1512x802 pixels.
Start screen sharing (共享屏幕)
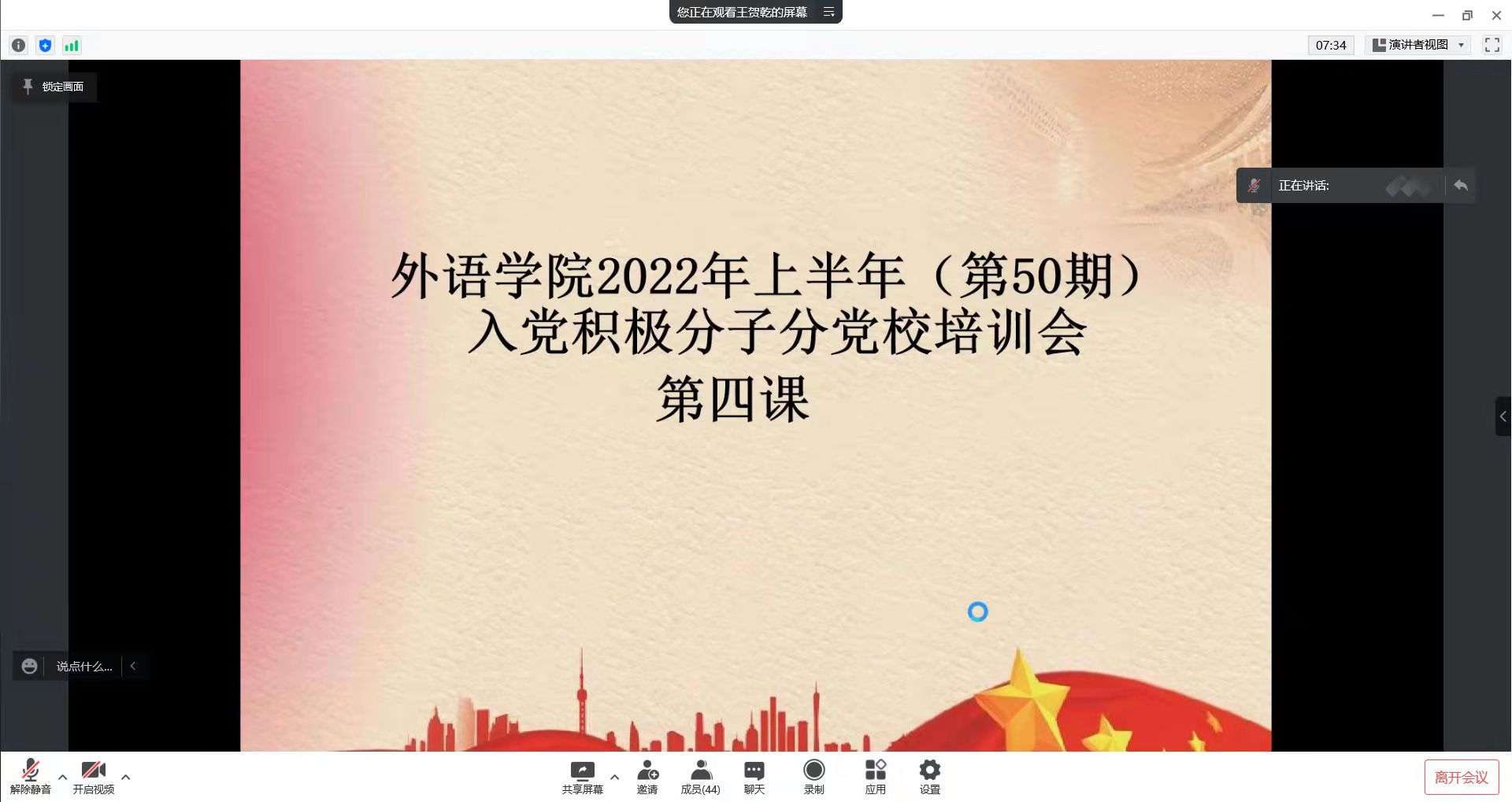[582, 776]
